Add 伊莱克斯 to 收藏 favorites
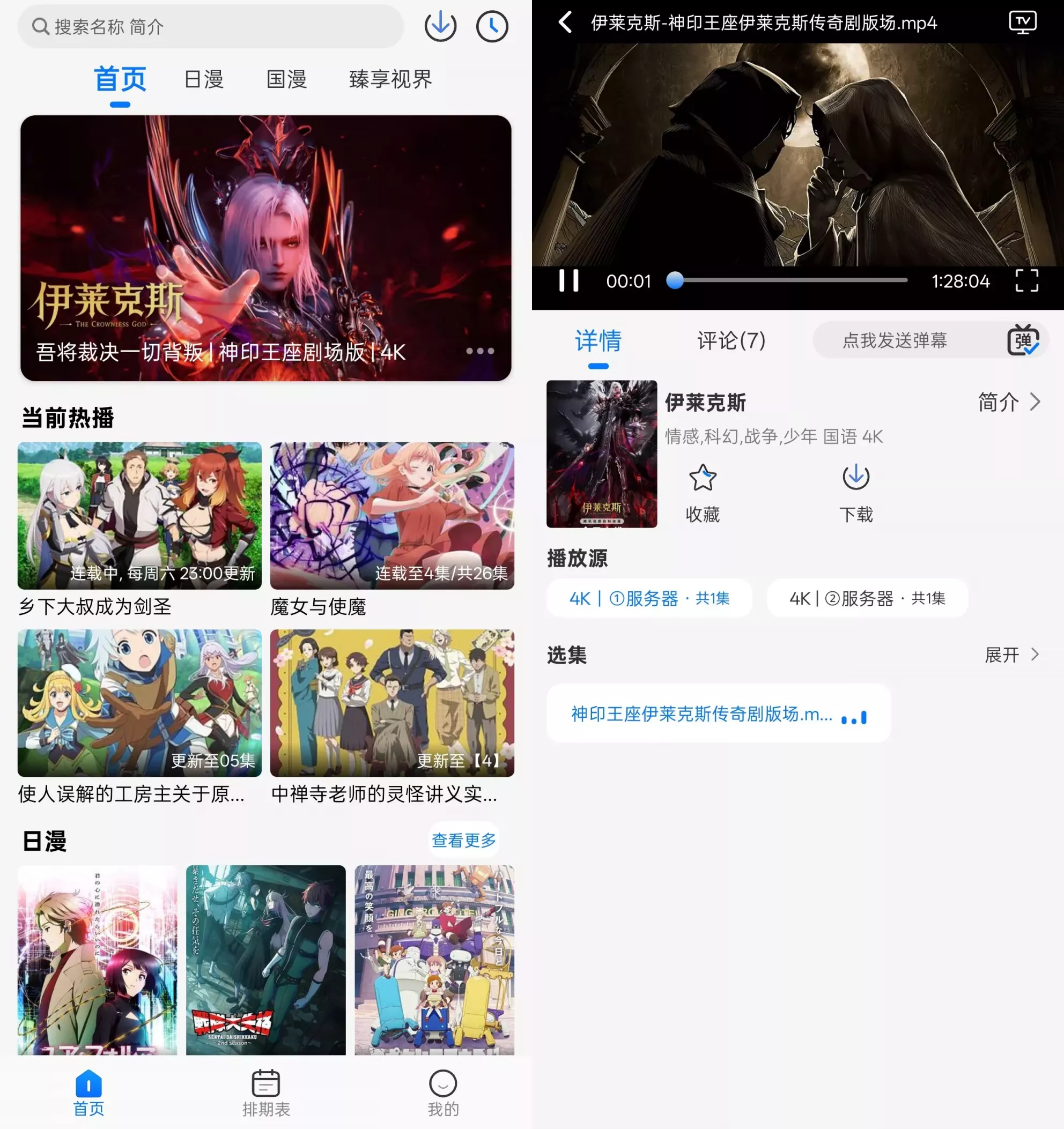Screen dimensions: 1064x1129 point(702,492)
